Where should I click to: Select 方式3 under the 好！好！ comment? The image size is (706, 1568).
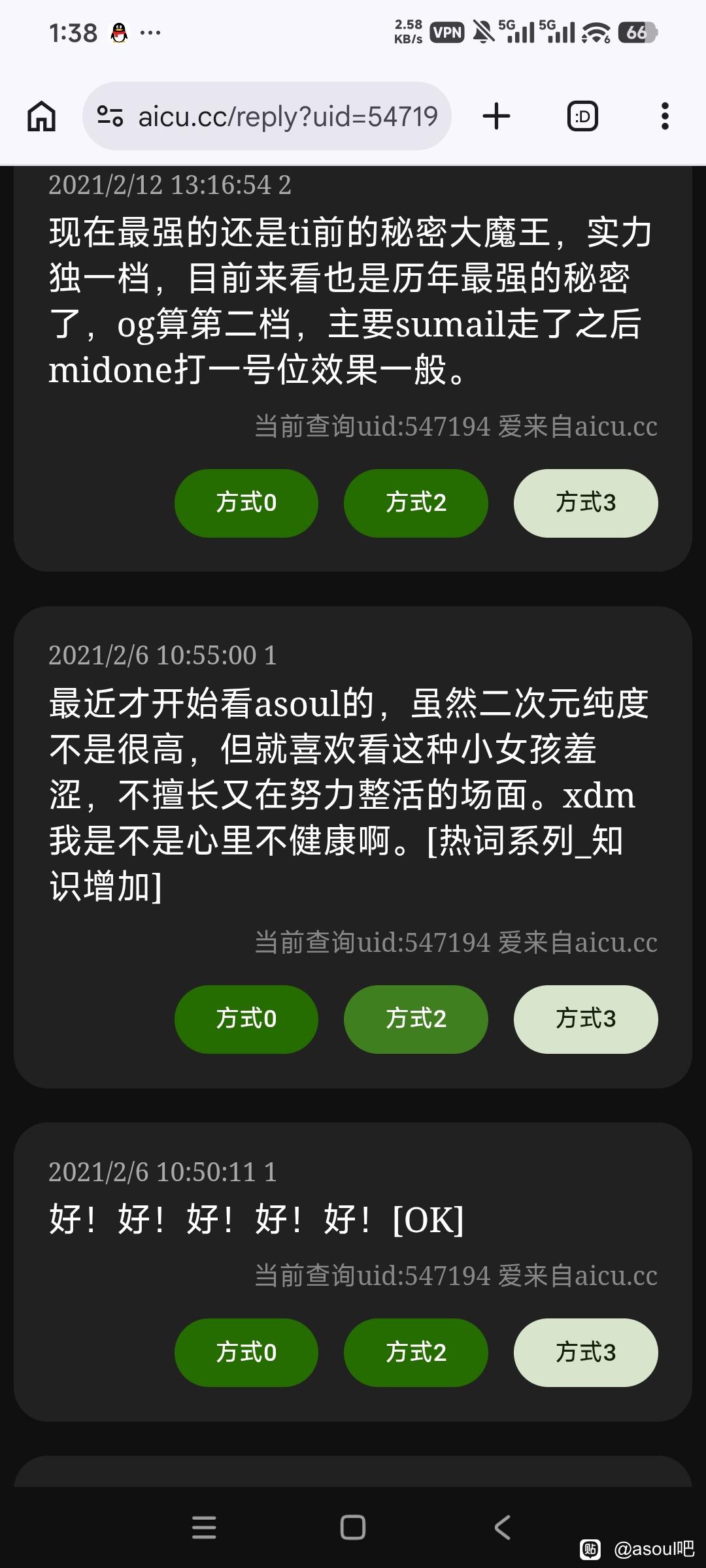[x=586, y=1352]
